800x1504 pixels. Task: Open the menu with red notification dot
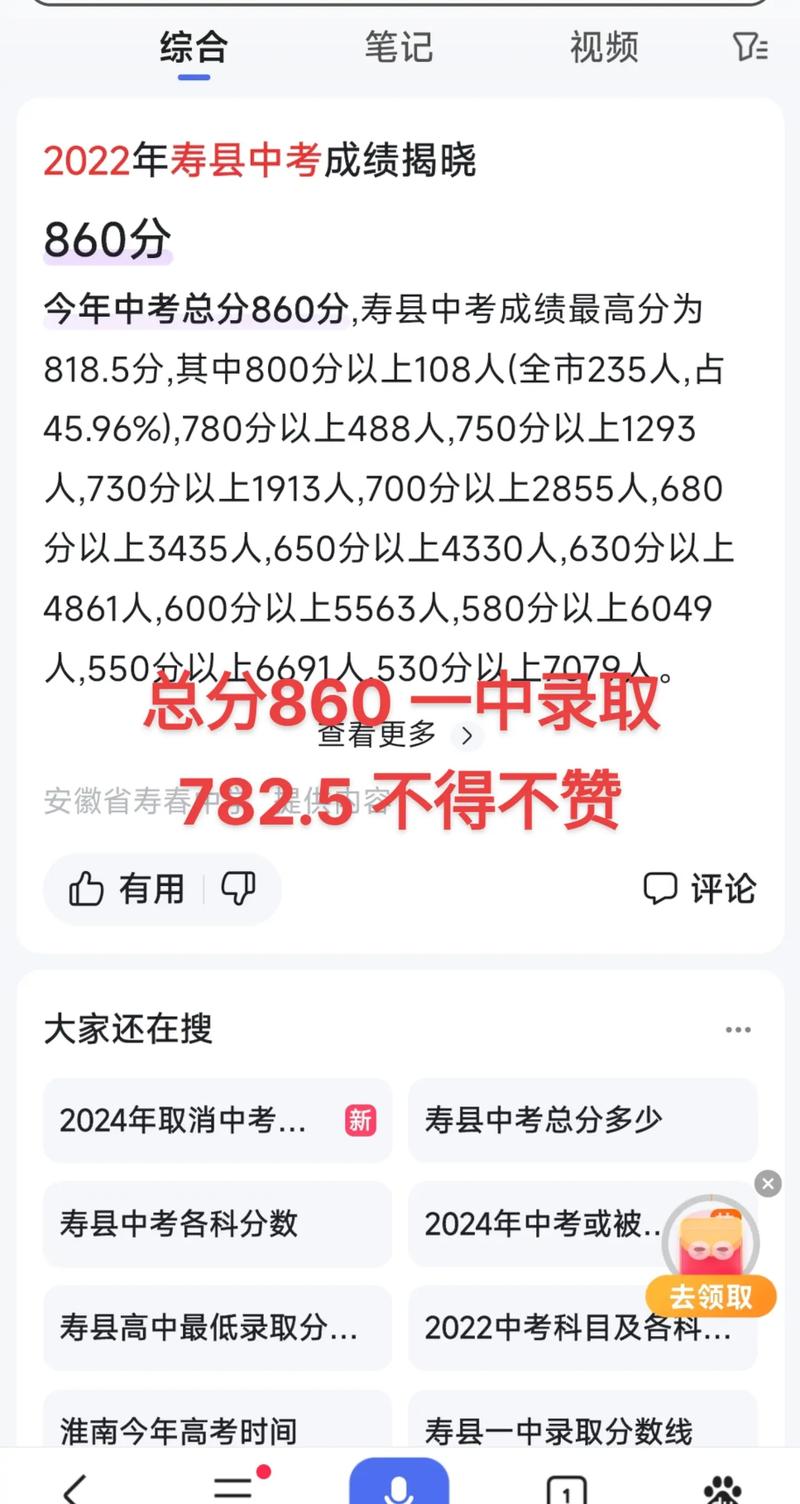point(232,1488)
